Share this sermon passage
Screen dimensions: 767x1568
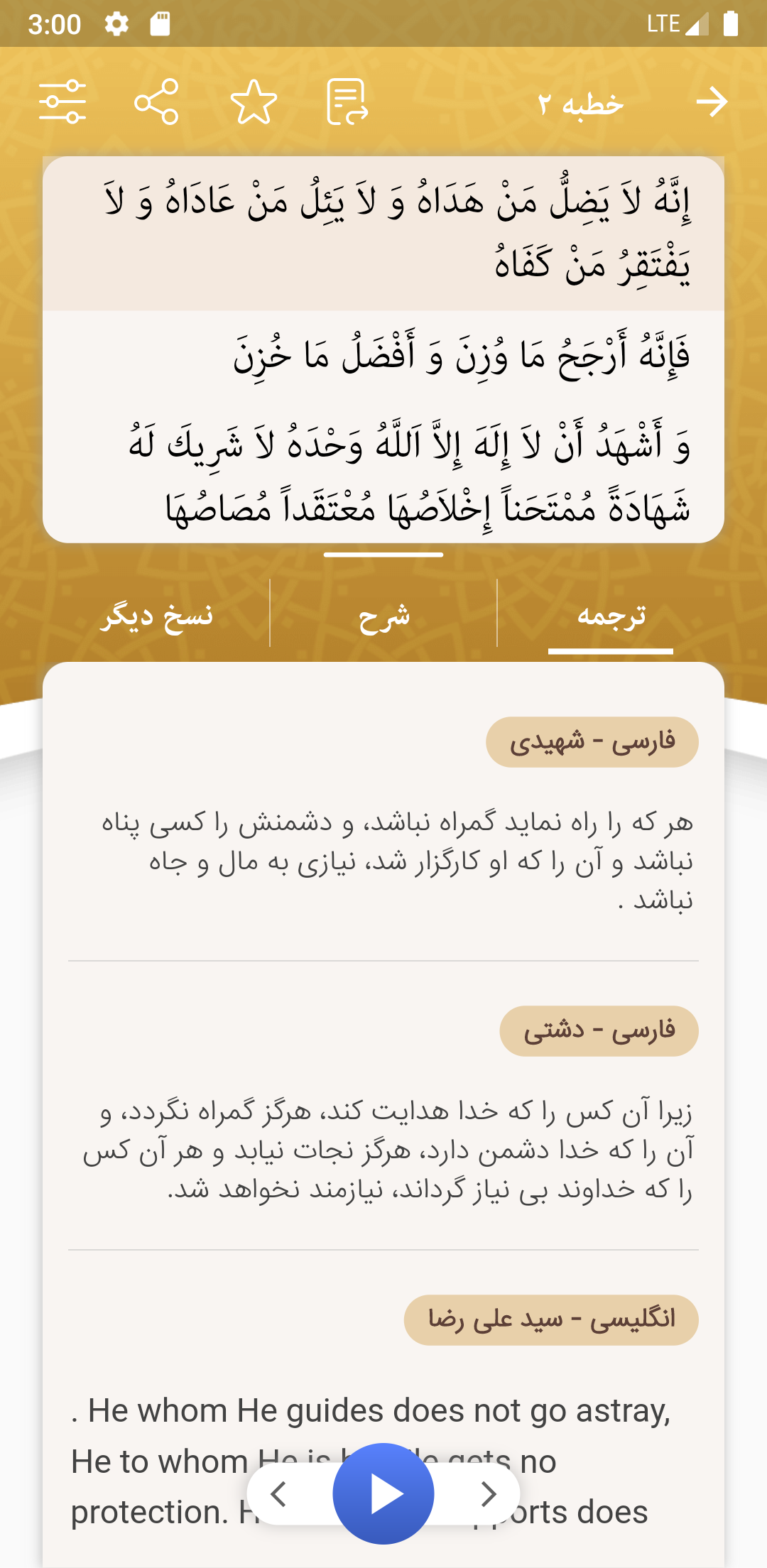[156, 102]
